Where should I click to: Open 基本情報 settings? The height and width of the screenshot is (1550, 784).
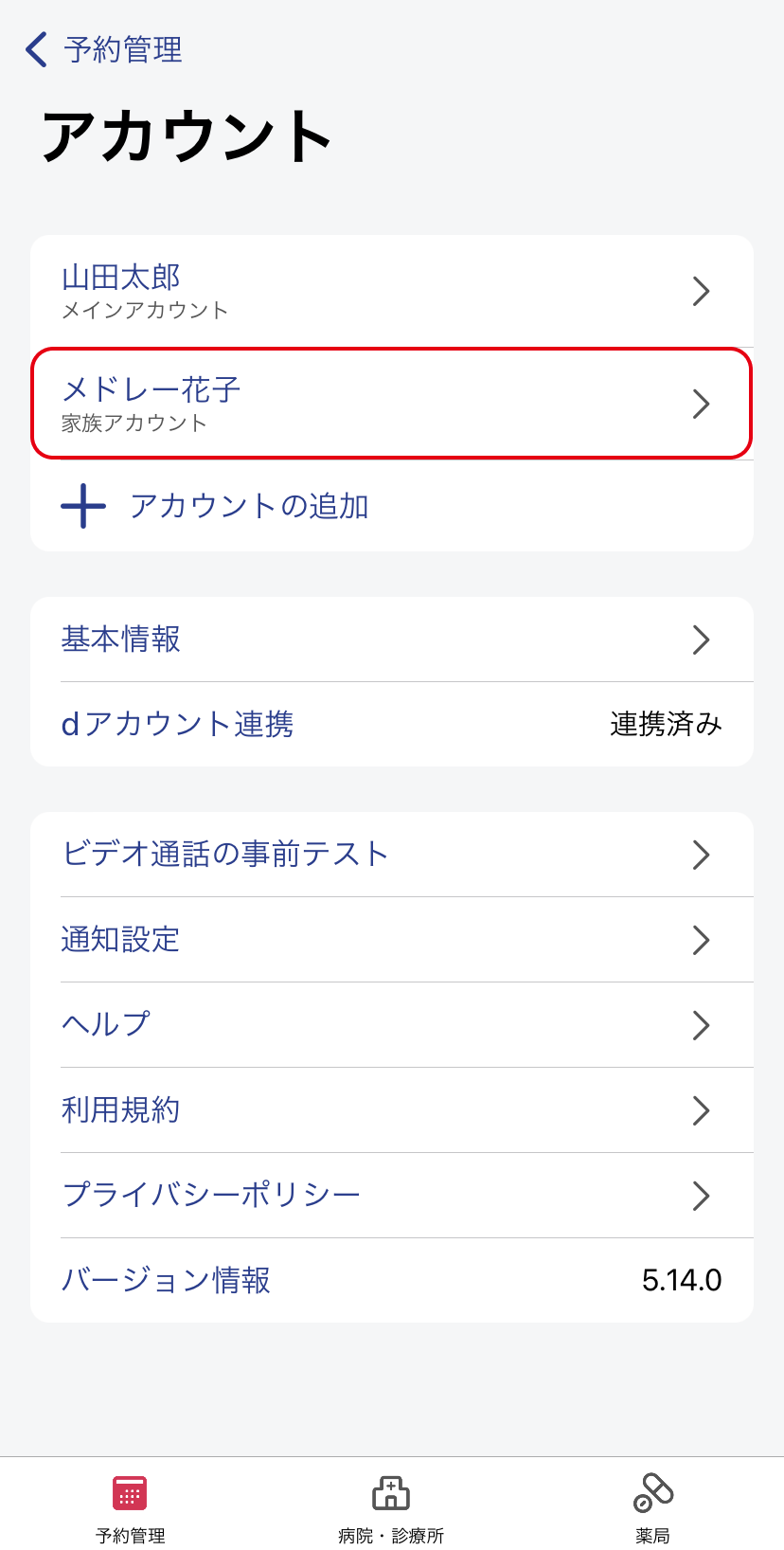(x=392, y=640)
